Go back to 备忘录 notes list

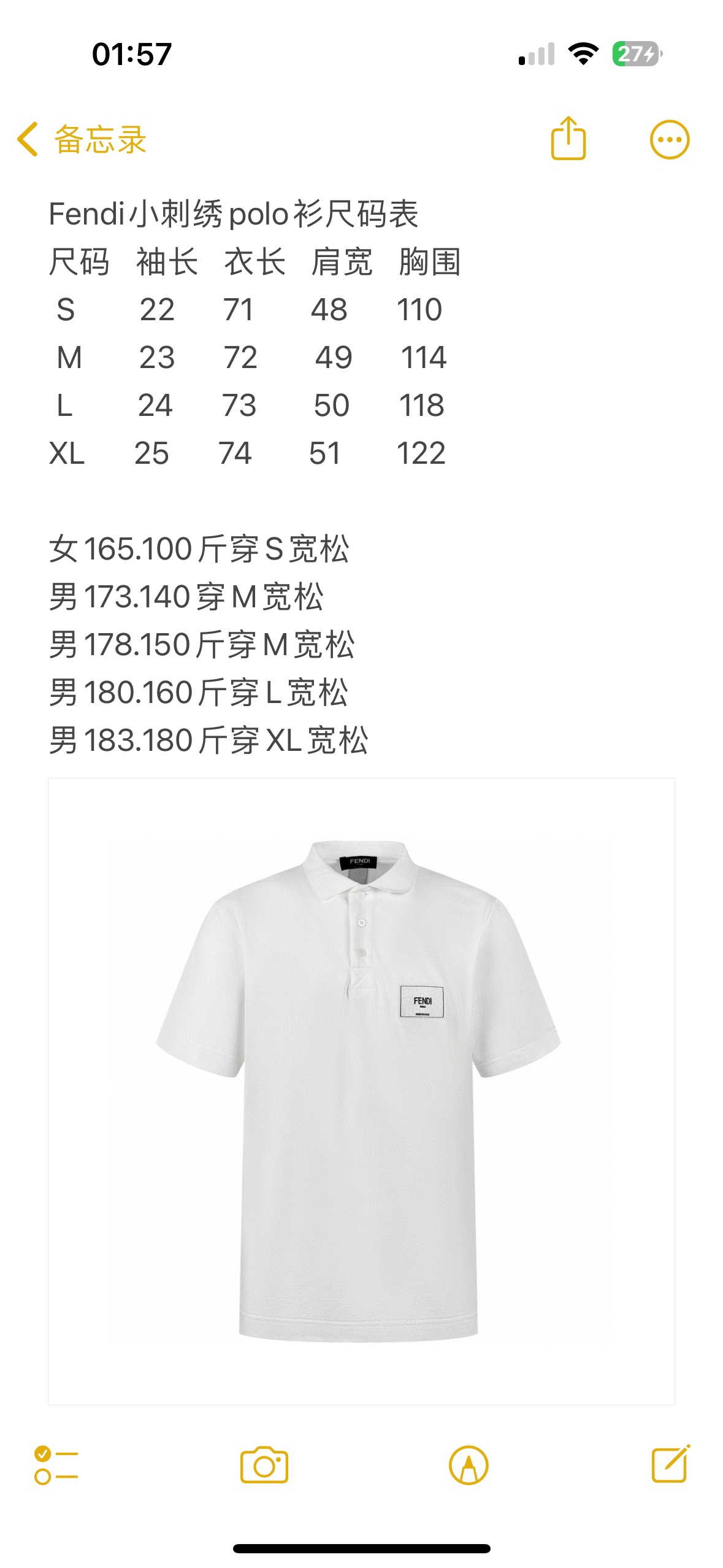(82, 139)
